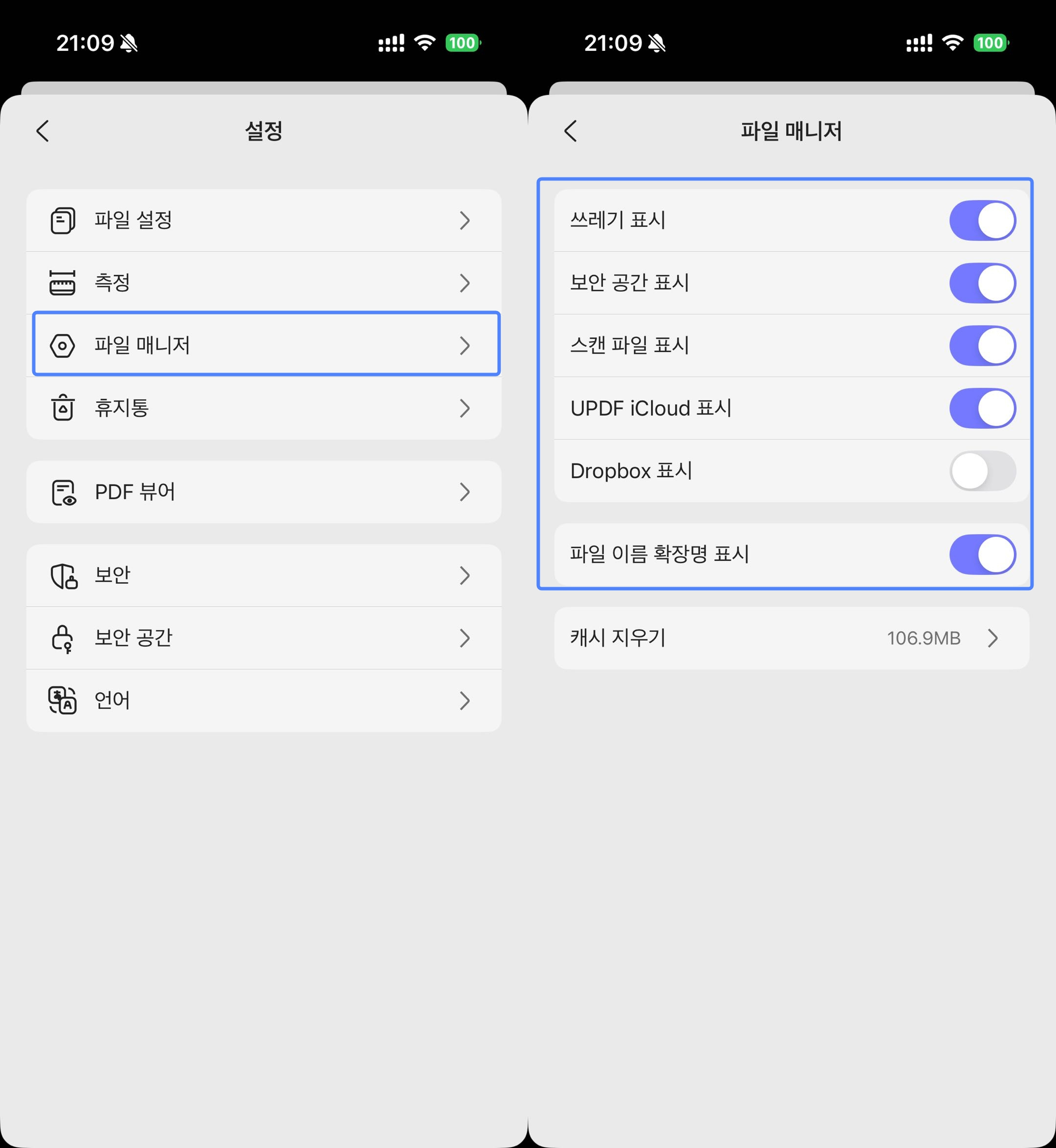This screenshot has width=1056, height=1148.
Task: Open the 보안 공간 settings entry
Action: click(x=263, y=638)
